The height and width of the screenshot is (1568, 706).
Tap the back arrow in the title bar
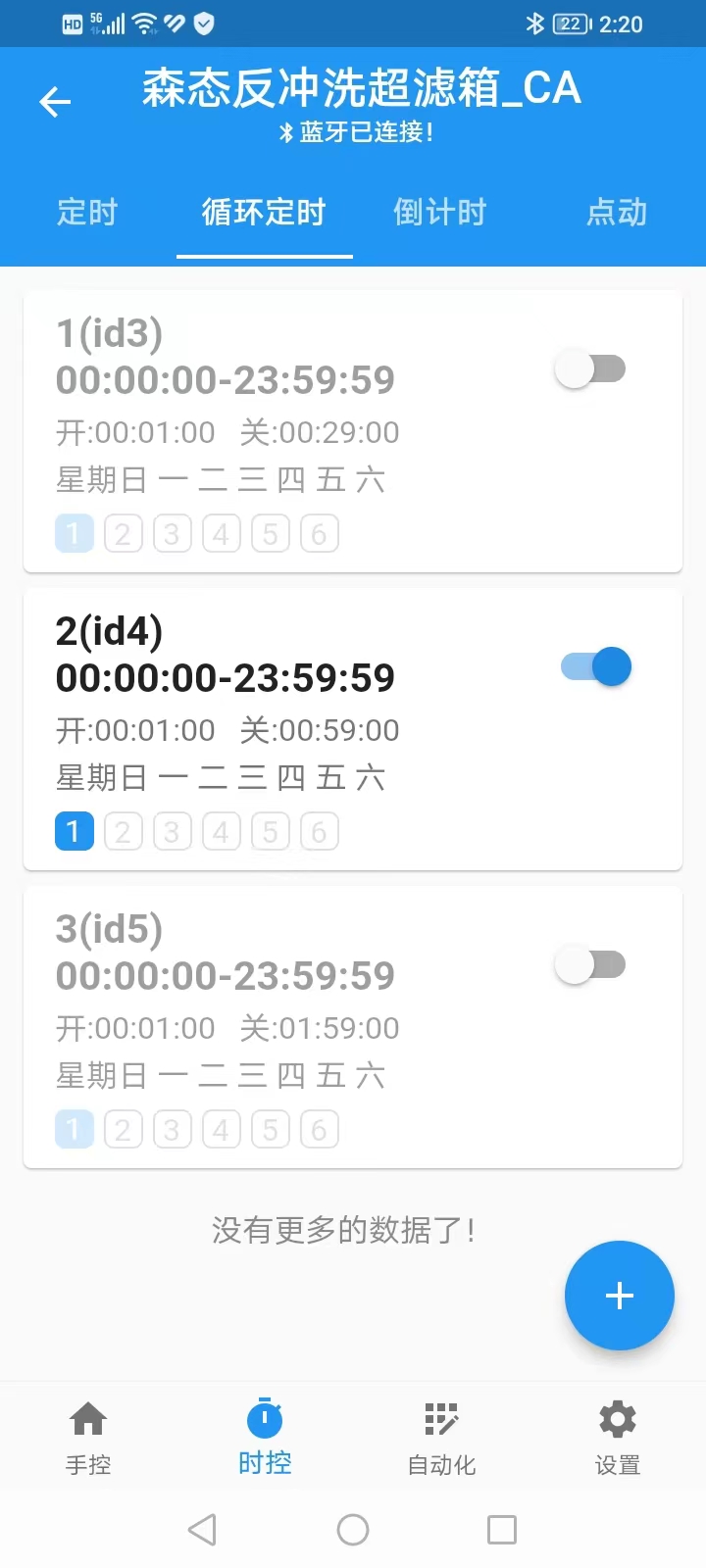(x=55, y=102)
